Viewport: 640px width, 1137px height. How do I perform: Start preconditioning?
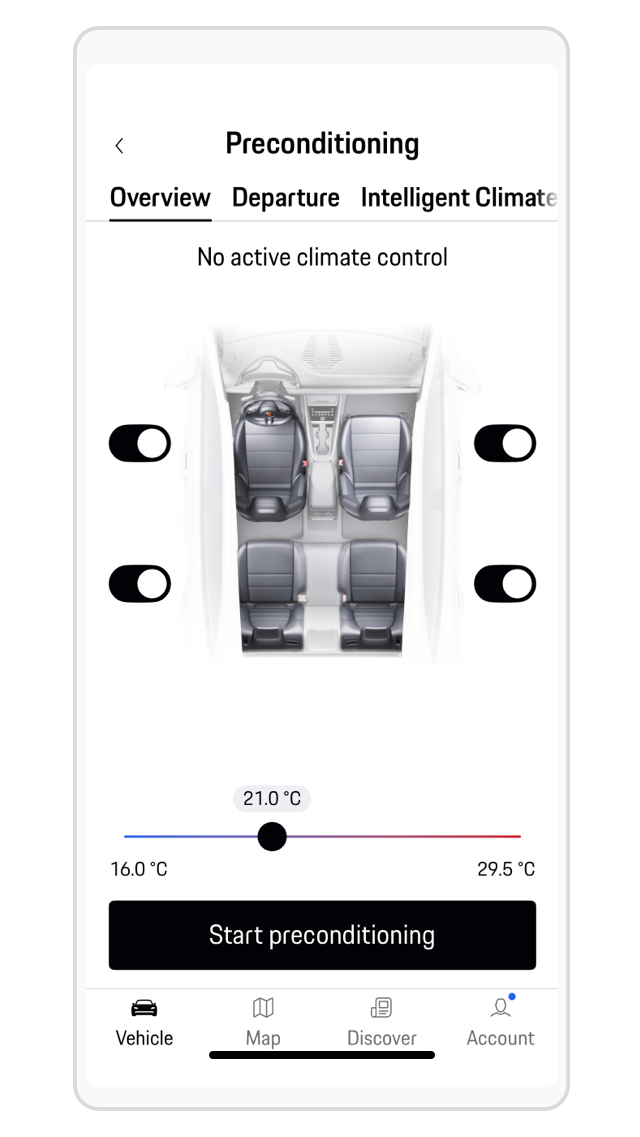(x=322, y=935)
